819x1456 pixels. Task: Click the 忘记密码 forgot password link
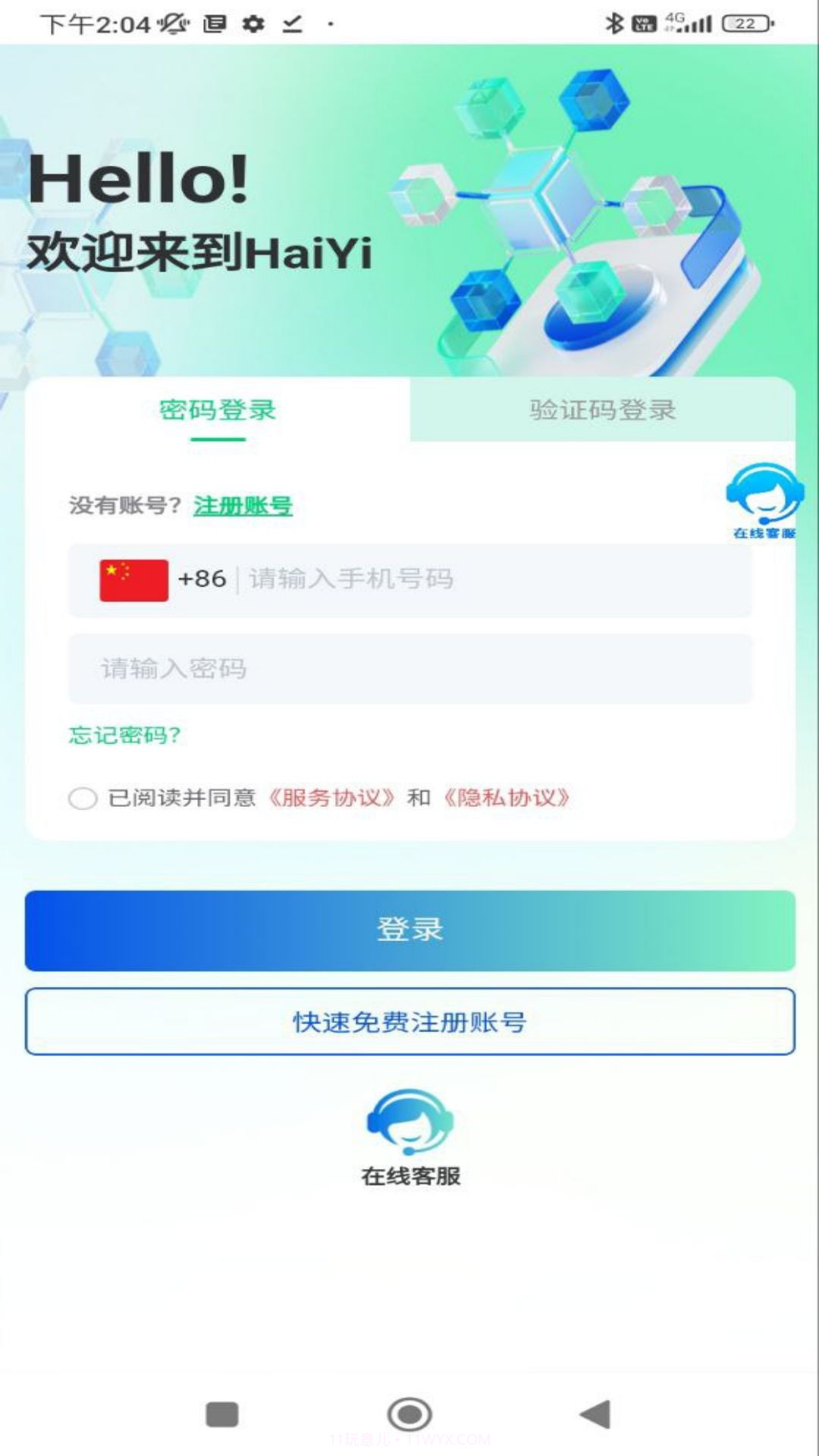coord(125,734)
